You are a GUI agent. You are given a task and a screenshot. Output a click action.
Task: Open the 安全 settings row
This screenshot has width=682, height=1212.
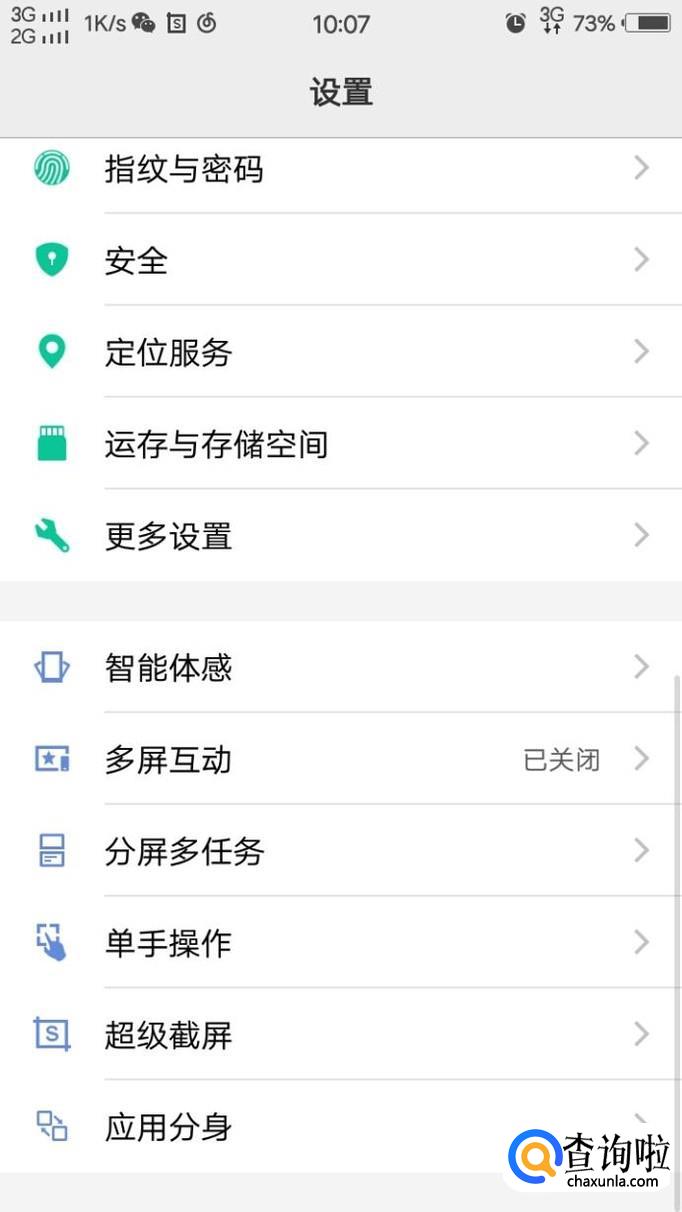tap(340, 261)
